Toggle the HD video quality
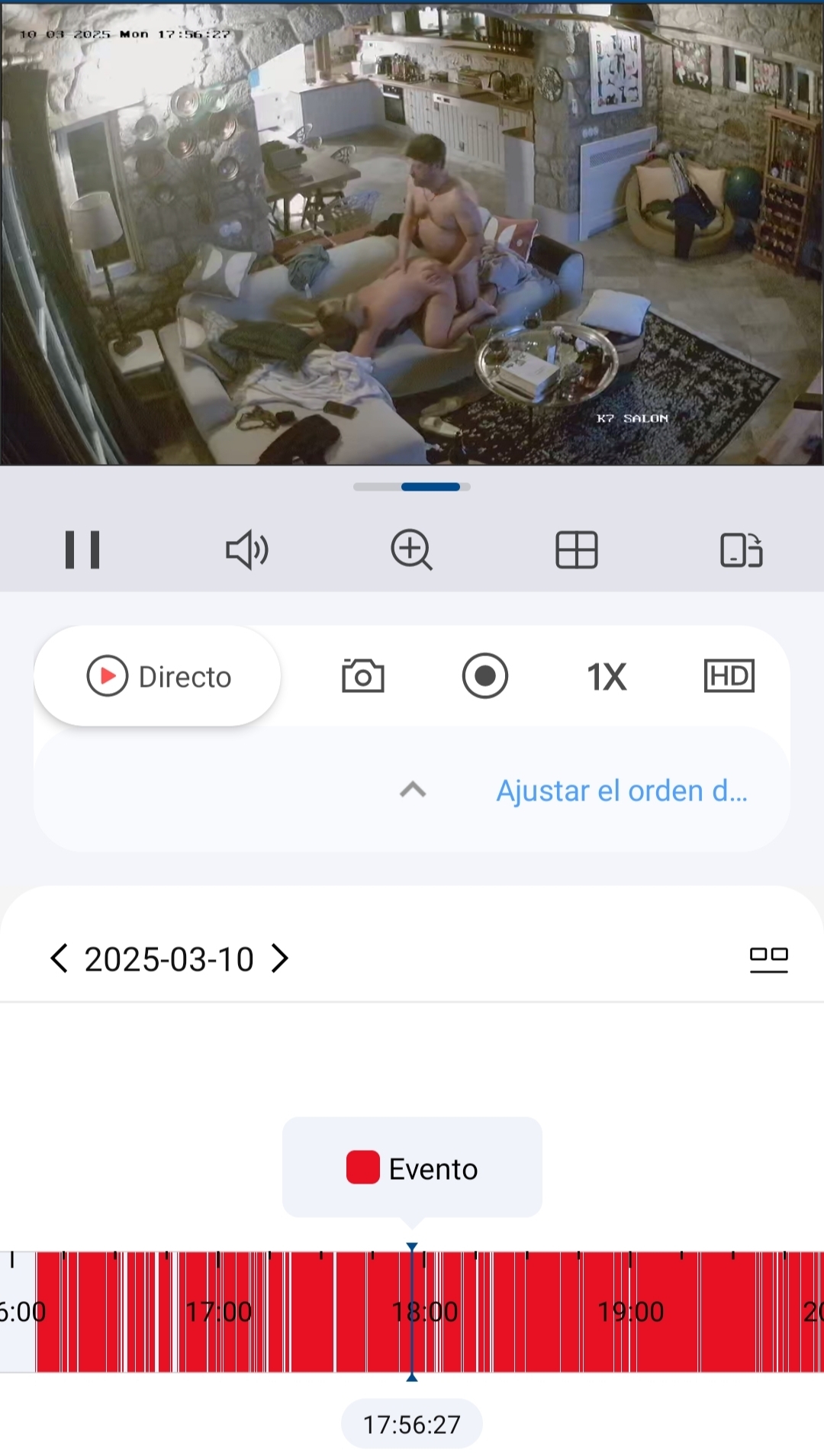The width and height of the screenshot is (824, 1456). pyautogui.click(x=729, y=676)
